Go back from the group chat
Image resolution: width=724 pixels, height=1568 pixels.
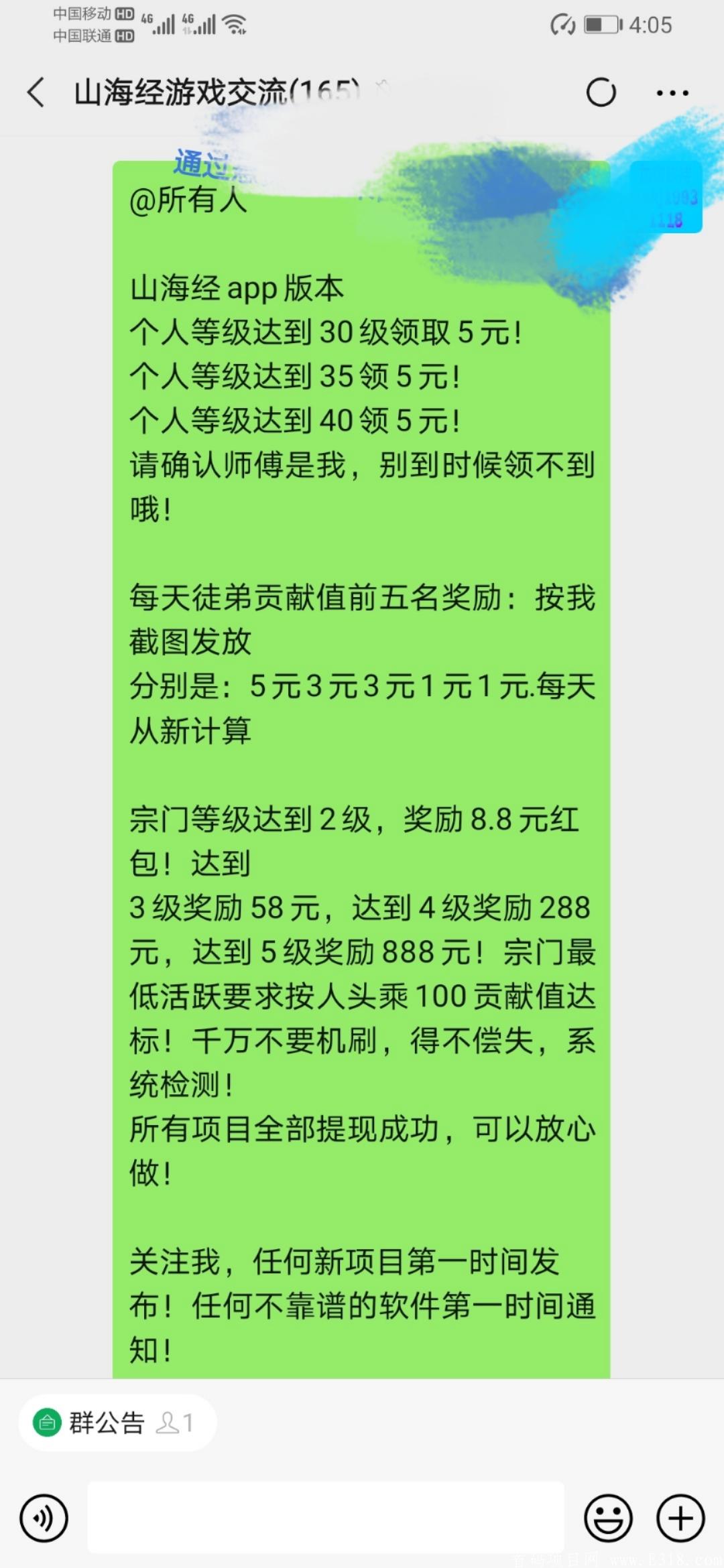[36, 92]
